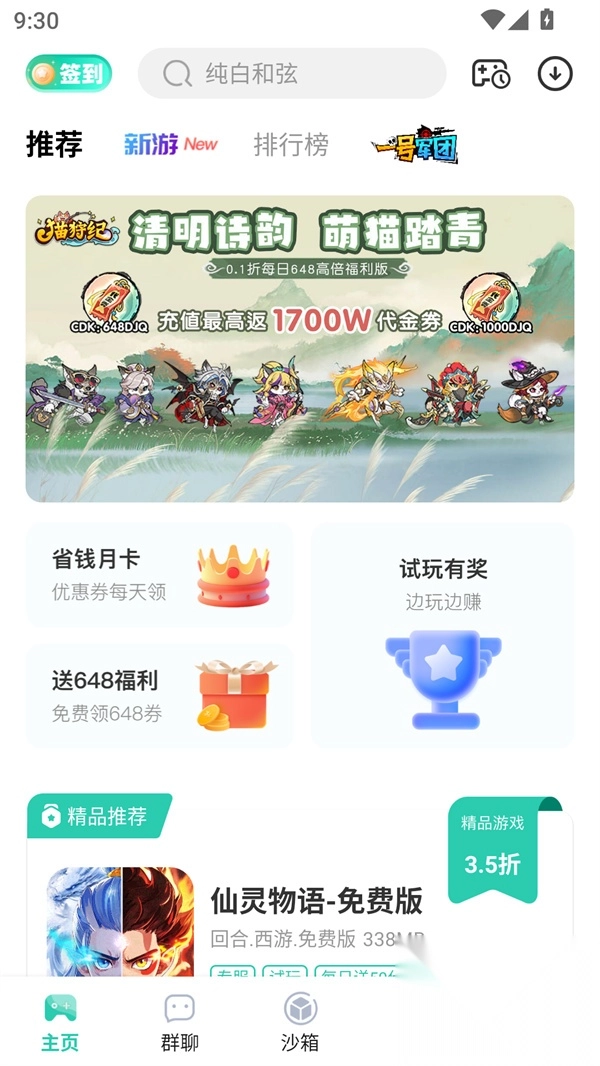Open the downloads icon
The height and width of the screenshot is (1066, 600).
555,74
